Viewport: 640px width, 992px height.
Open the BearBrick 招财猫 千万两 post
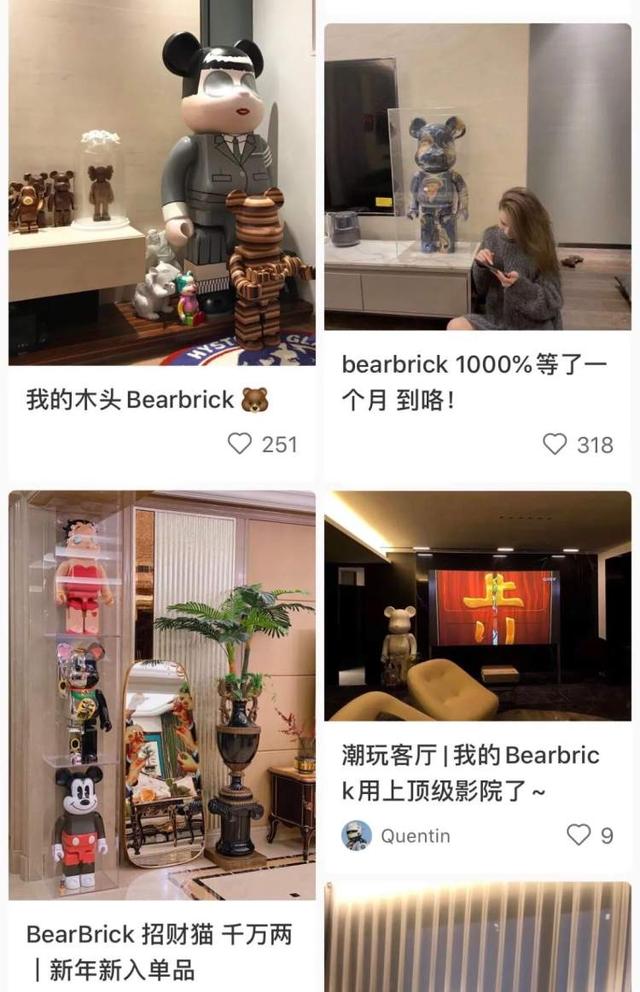[x=162, y=695]
